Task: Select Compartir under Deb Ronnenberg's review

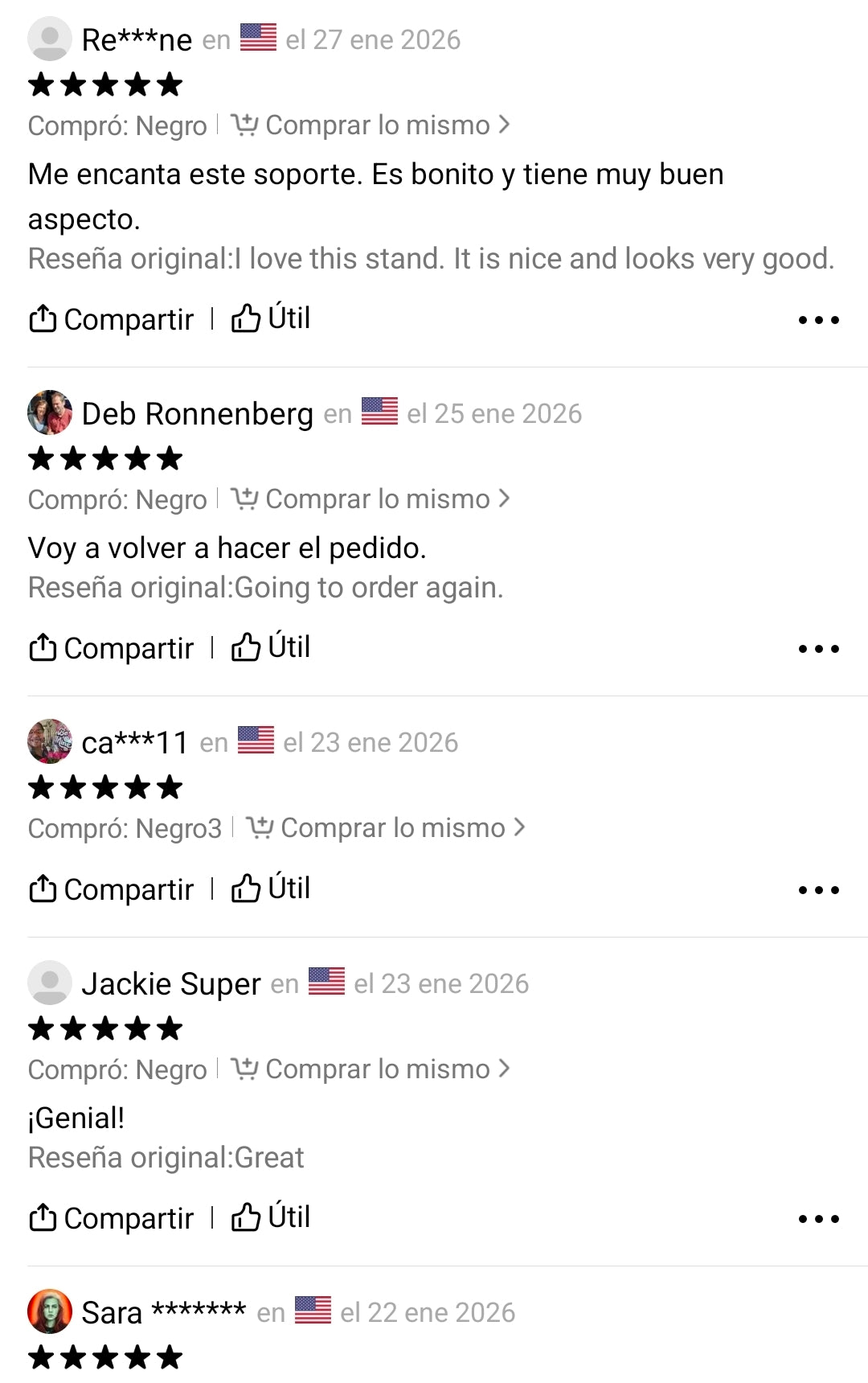Action: [127, 646]
